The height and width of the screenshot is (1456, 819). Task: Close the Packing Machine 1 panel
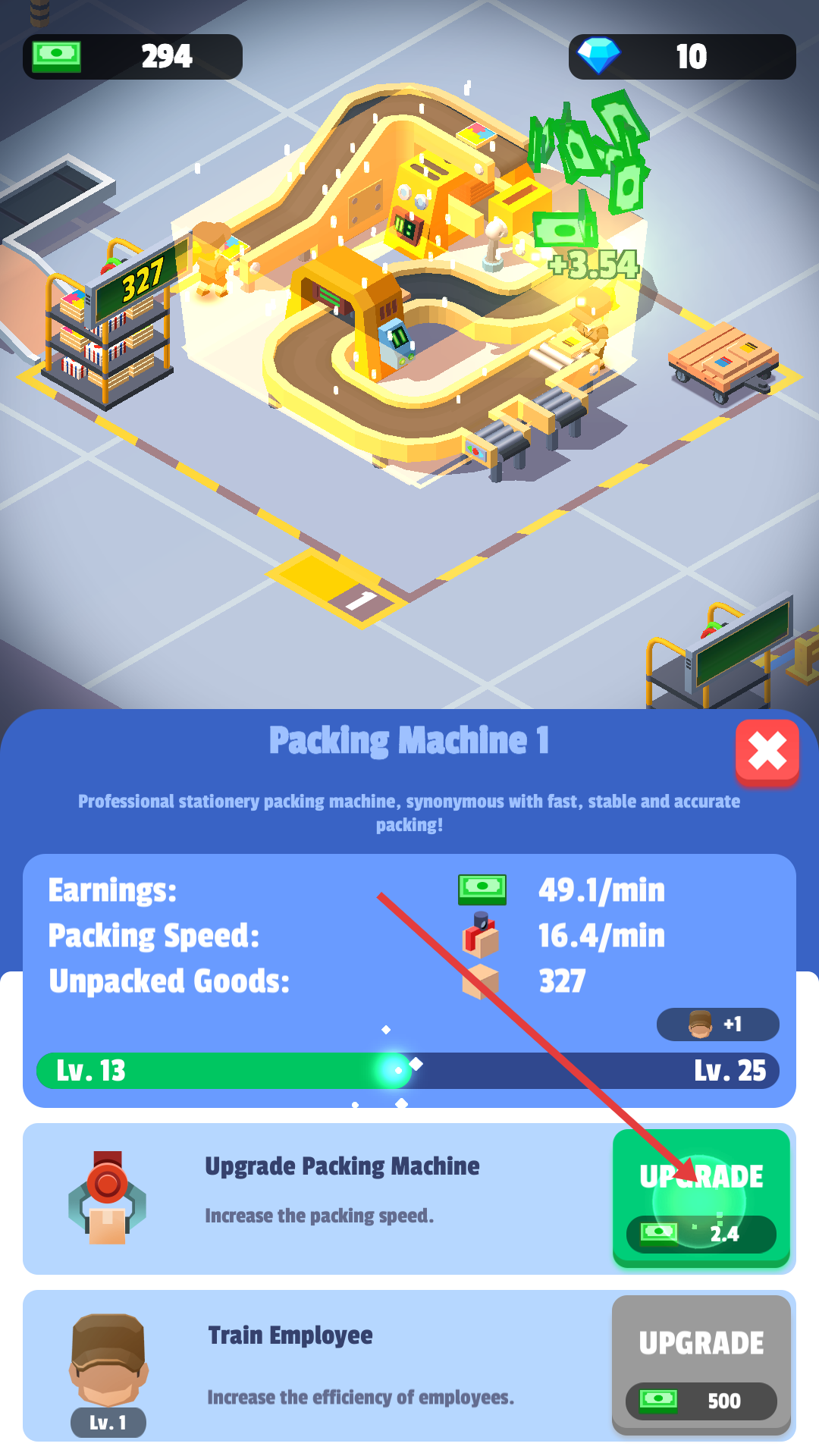tap(767, 752)
